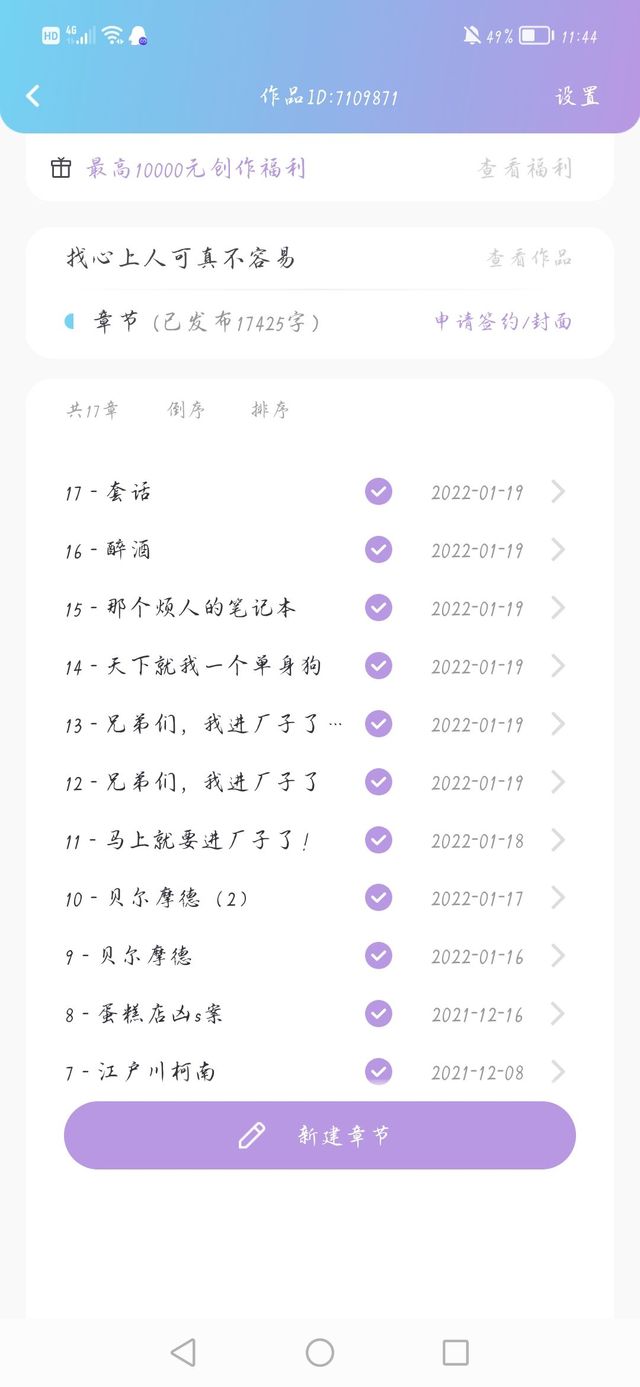Tap the system home button

point(320,1352)
